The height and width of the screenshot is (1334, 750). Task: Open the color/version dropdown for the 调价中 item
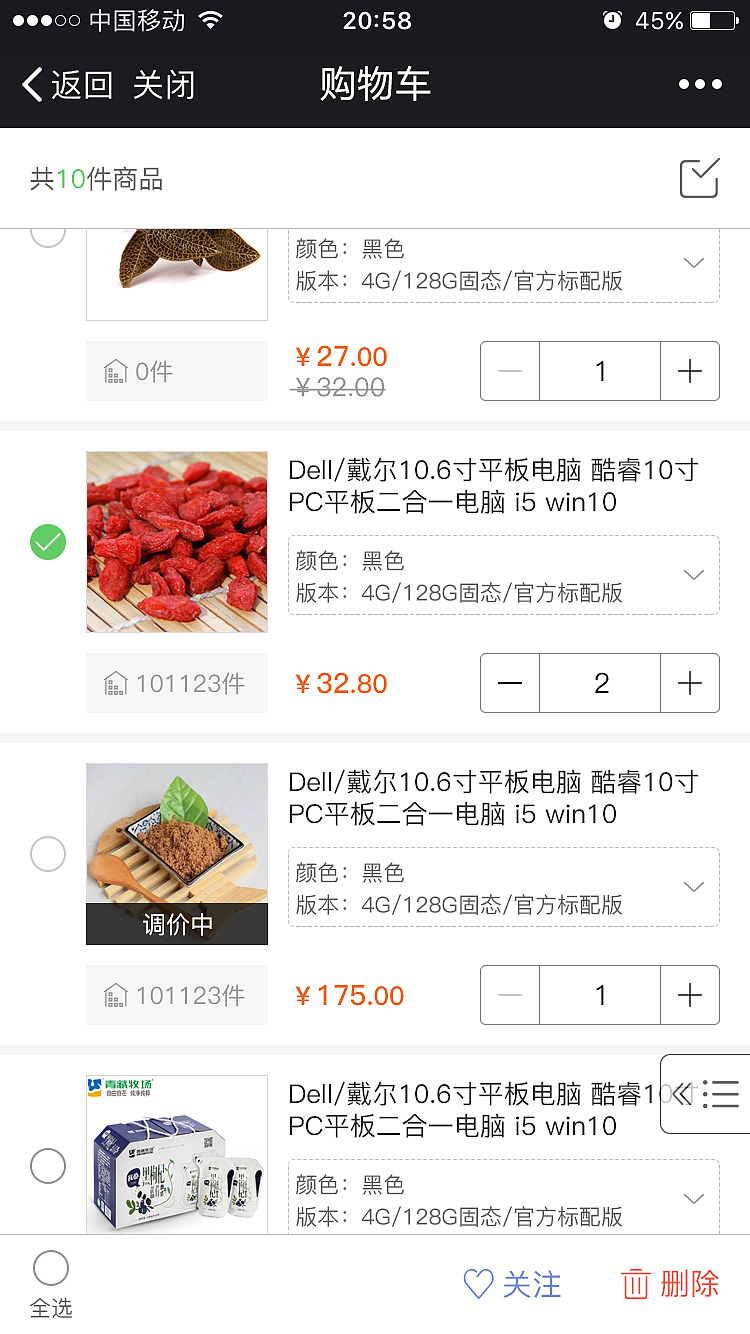[693, 887]
